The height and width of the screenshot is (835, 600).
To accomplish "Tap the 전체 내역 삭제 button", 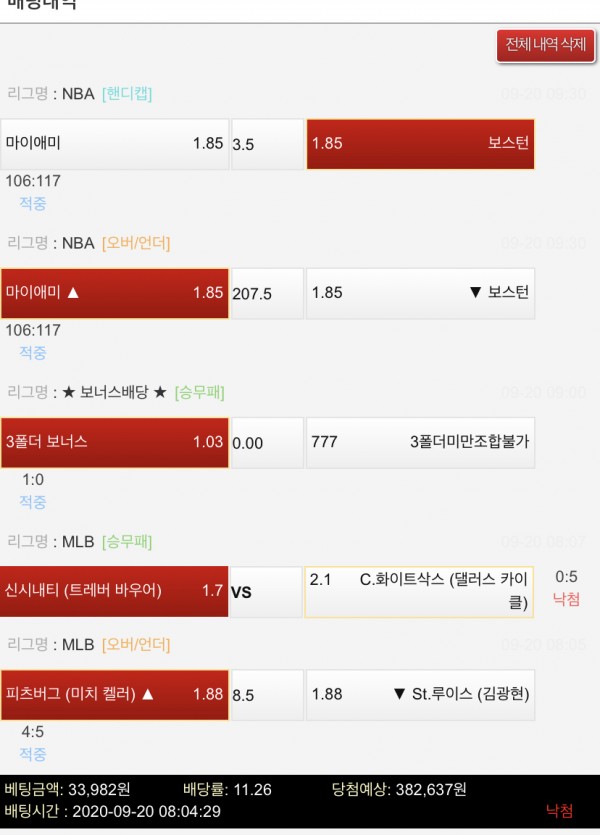I will [545, 46].
